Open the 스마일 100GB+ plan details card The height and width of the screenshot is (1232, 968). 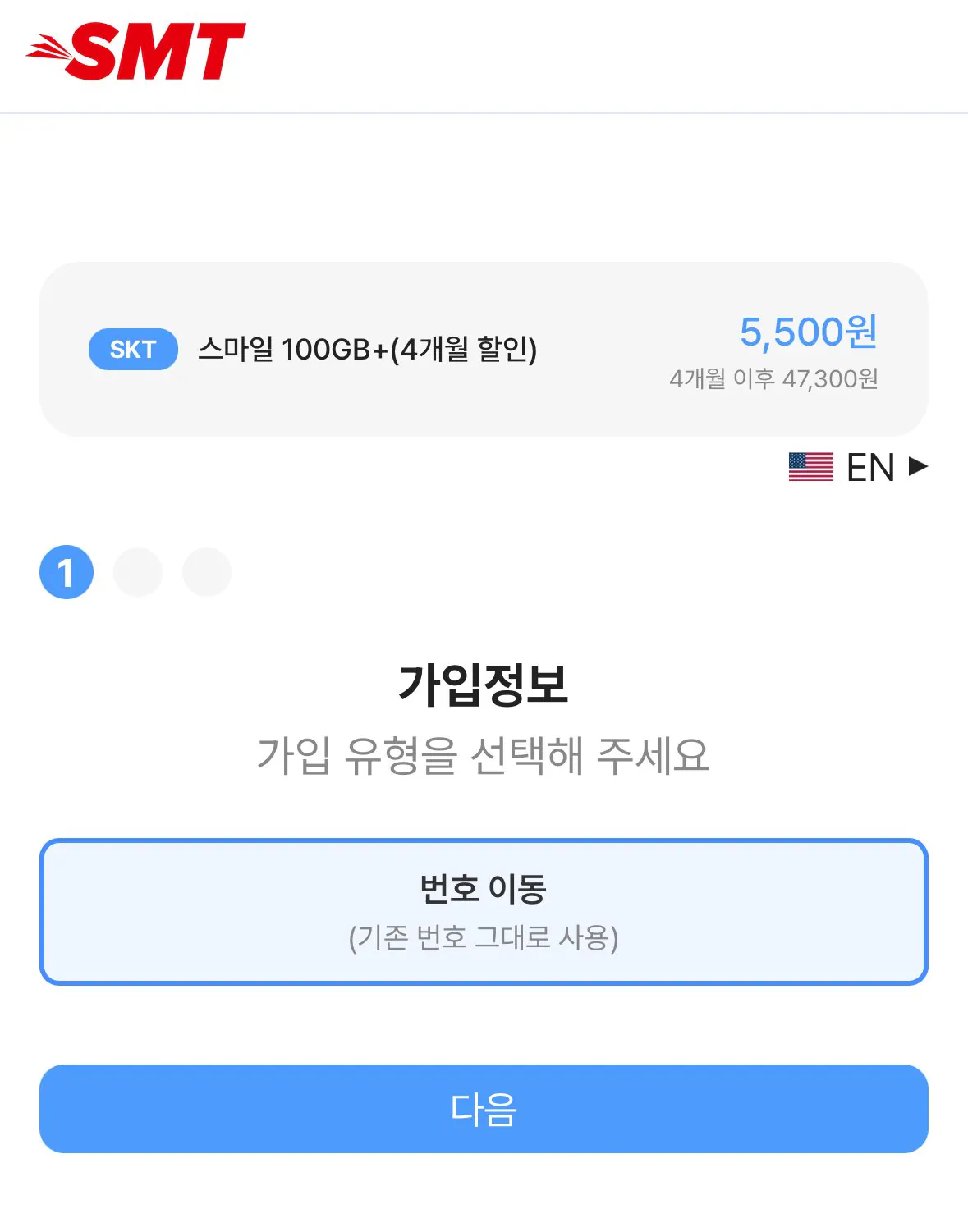coord(484,347)
